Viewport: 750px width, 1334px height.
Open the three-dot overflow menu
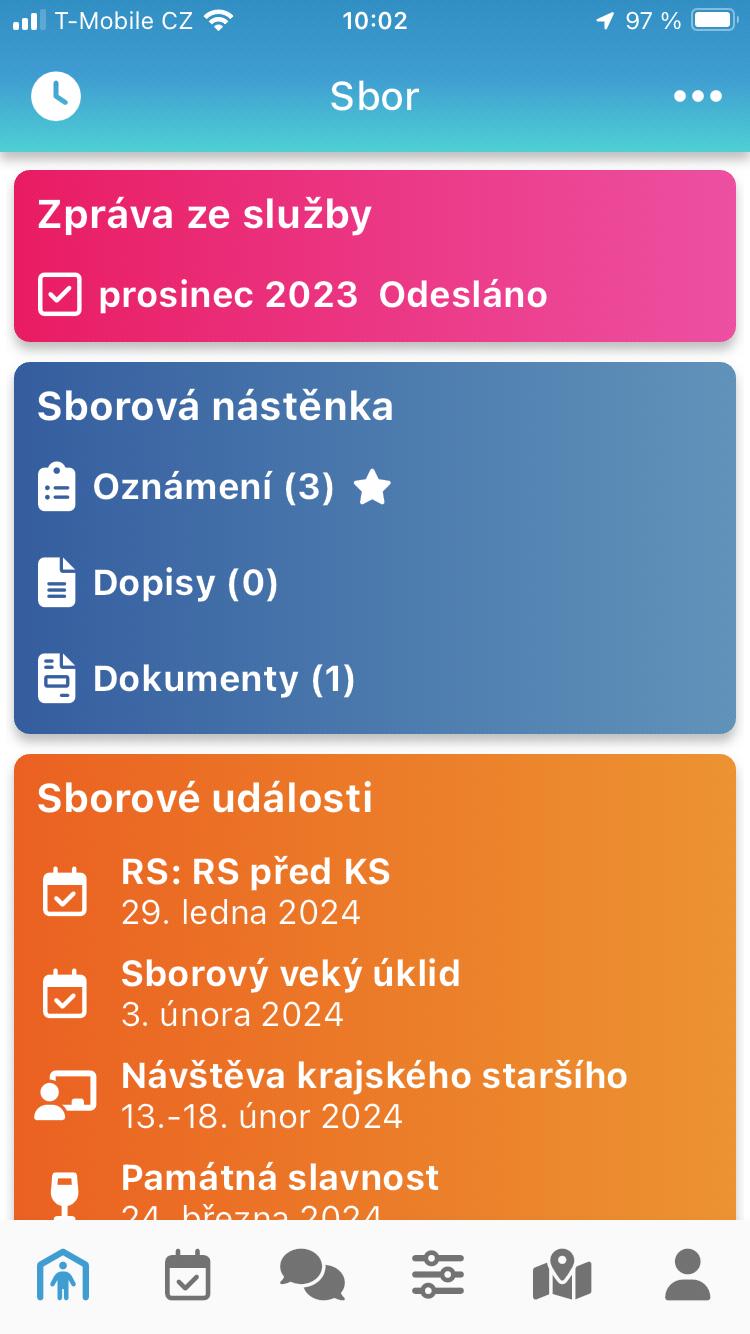[x=697, y=97]
